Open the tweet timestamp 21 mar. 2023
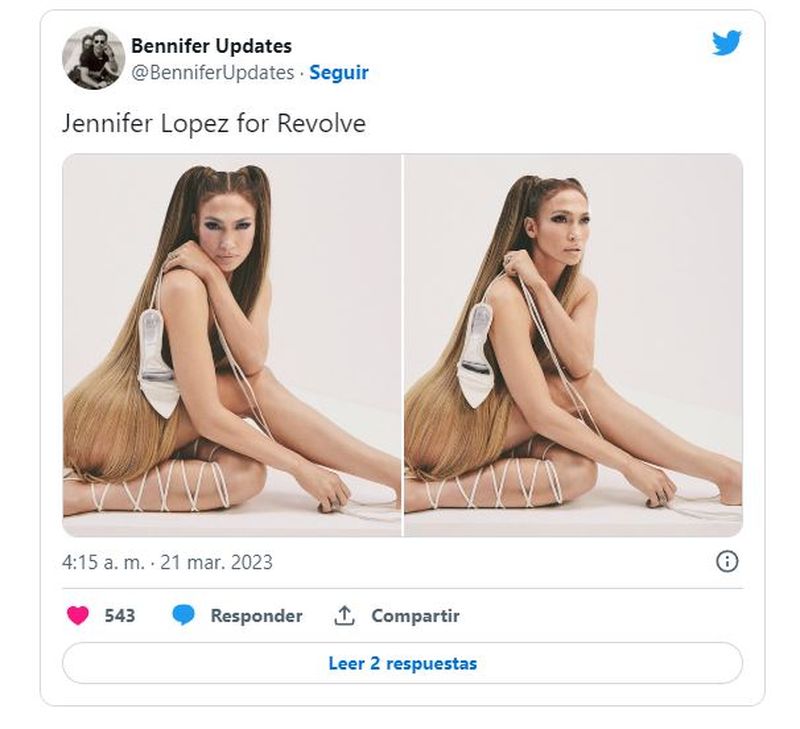Screen dimensions: 800x729 (x=167, y=562)
